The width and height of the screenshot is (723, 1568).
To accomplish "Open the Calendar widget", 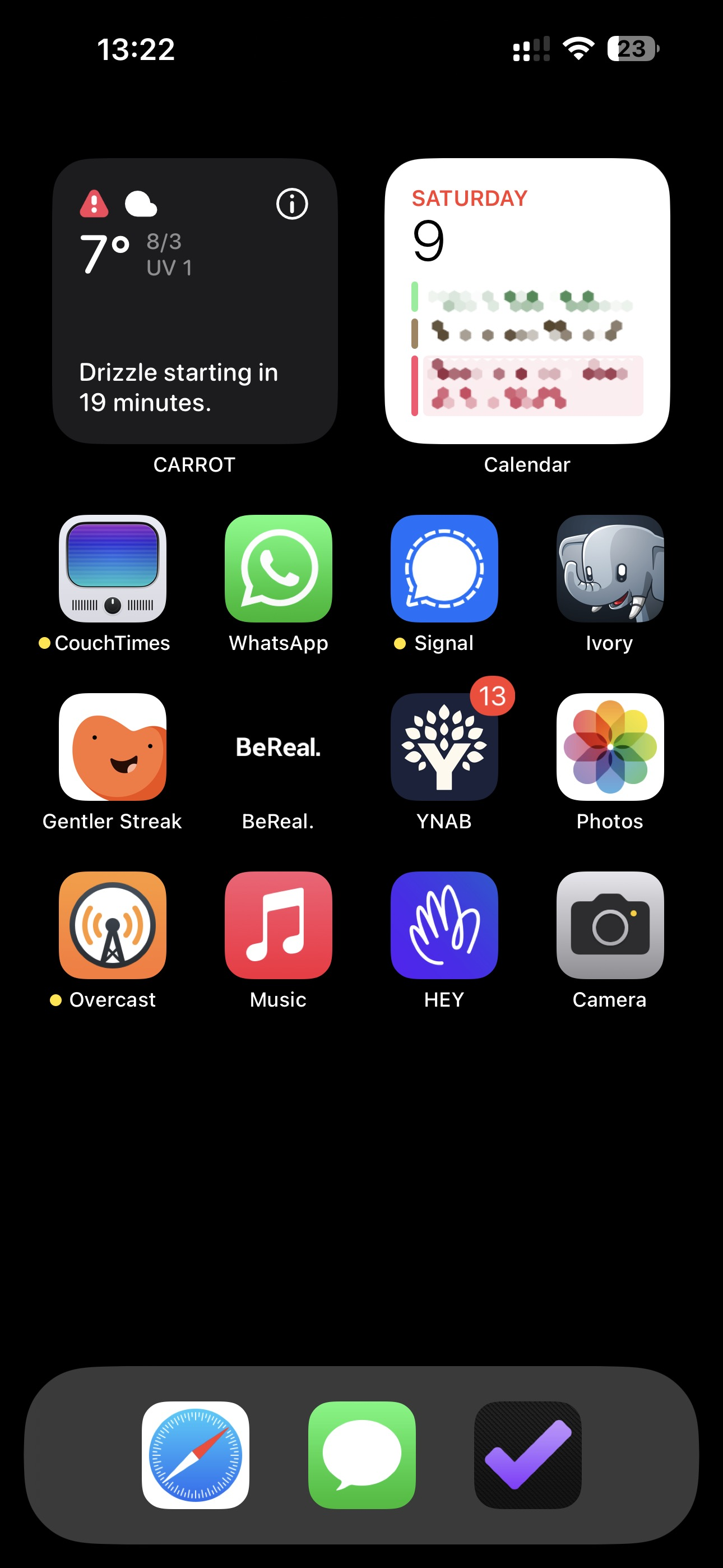I will [527, 301].
